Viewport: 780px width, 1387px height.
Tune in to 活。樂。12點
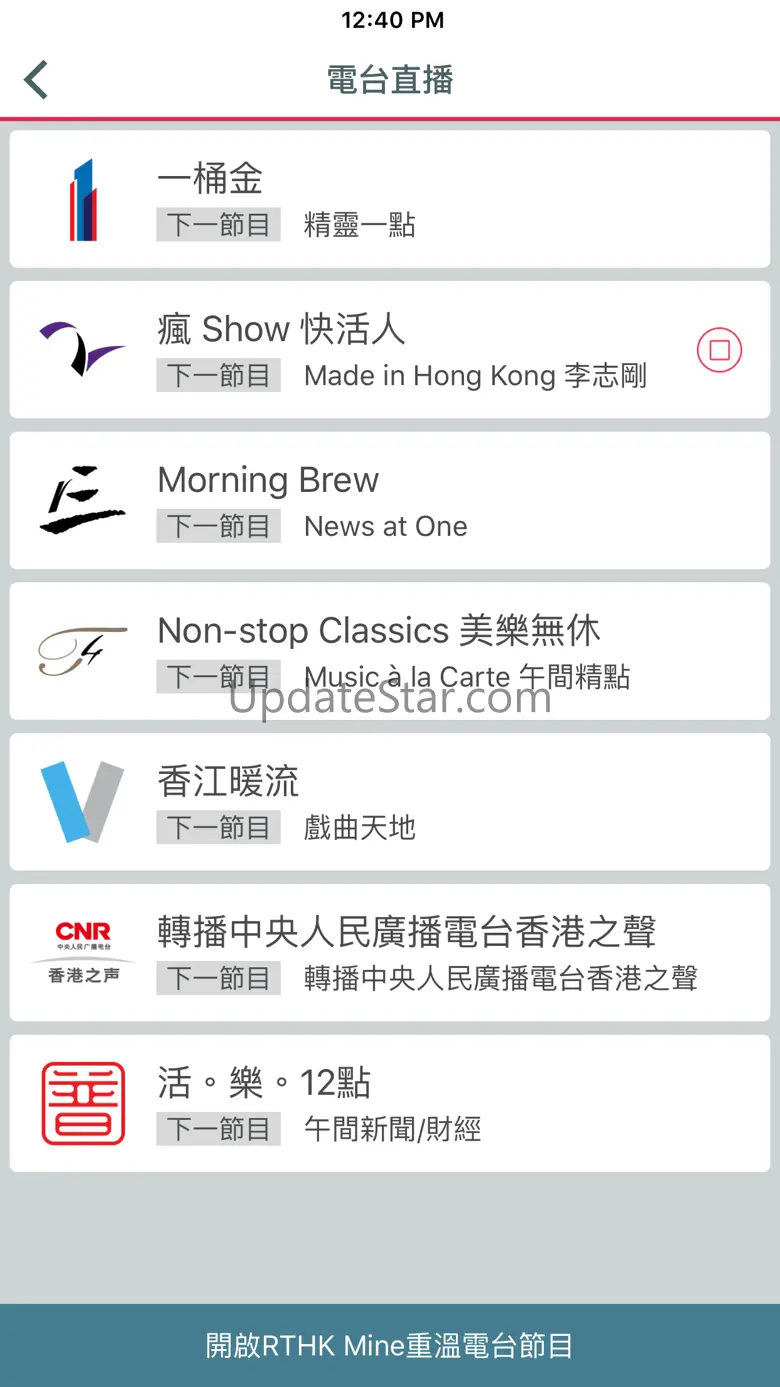tap(389, 1103)
